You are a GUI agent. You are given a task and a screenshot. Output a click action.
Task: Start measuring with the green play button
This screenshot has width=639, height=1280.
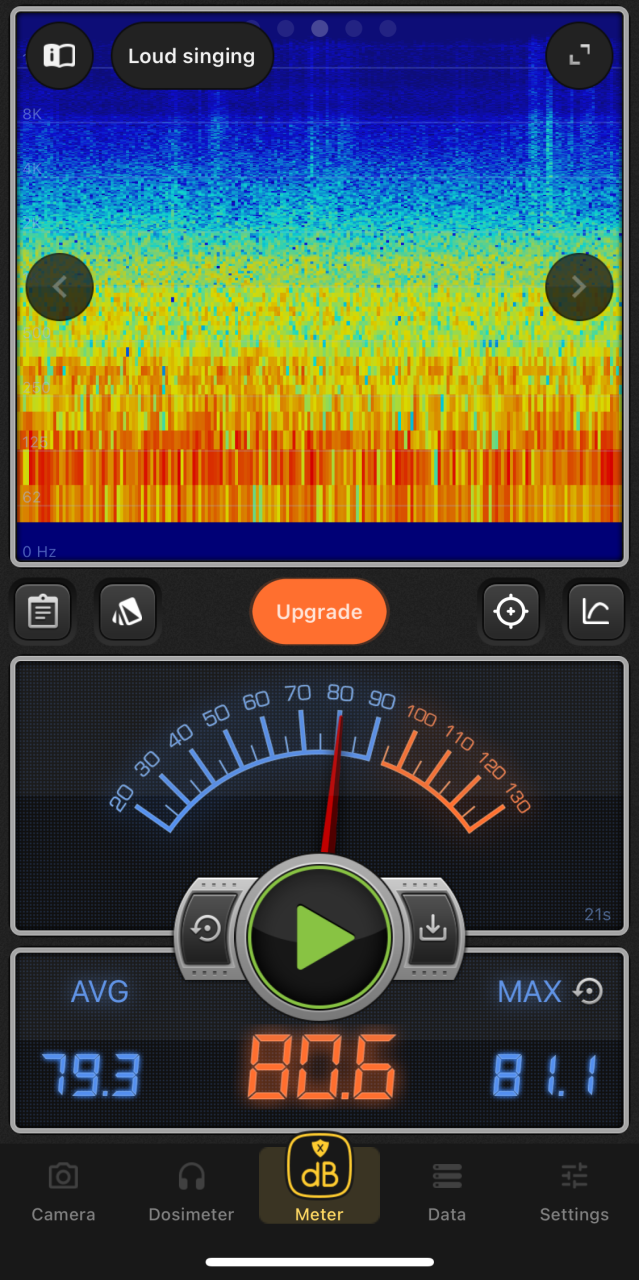click(319, 937)
